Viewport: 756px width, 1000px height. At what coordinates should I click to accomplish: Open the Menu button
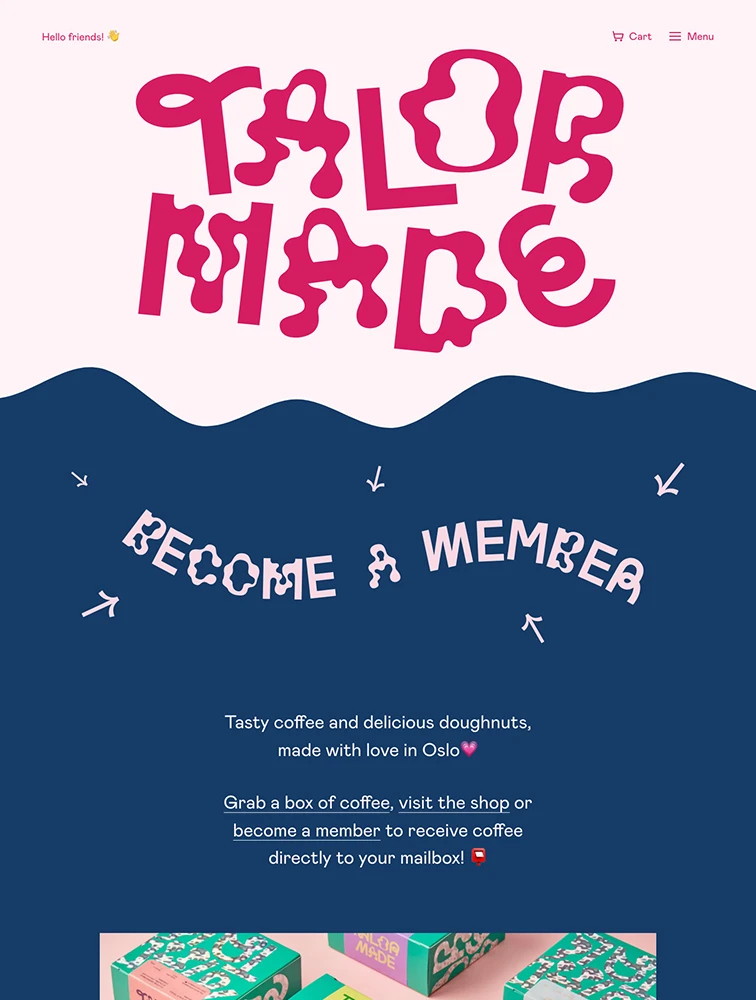pyautogui.click(x=691, y=36)
